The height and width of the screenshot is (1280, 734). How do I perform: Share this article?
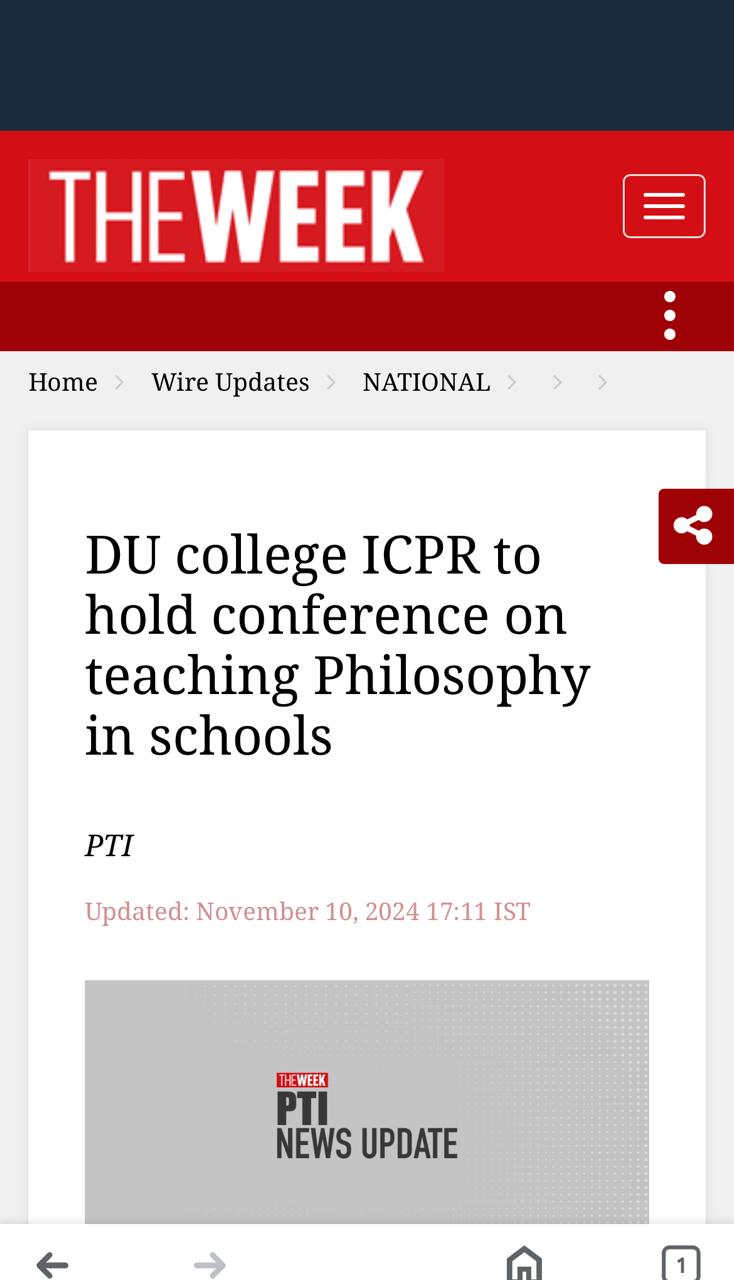point(695,526)
